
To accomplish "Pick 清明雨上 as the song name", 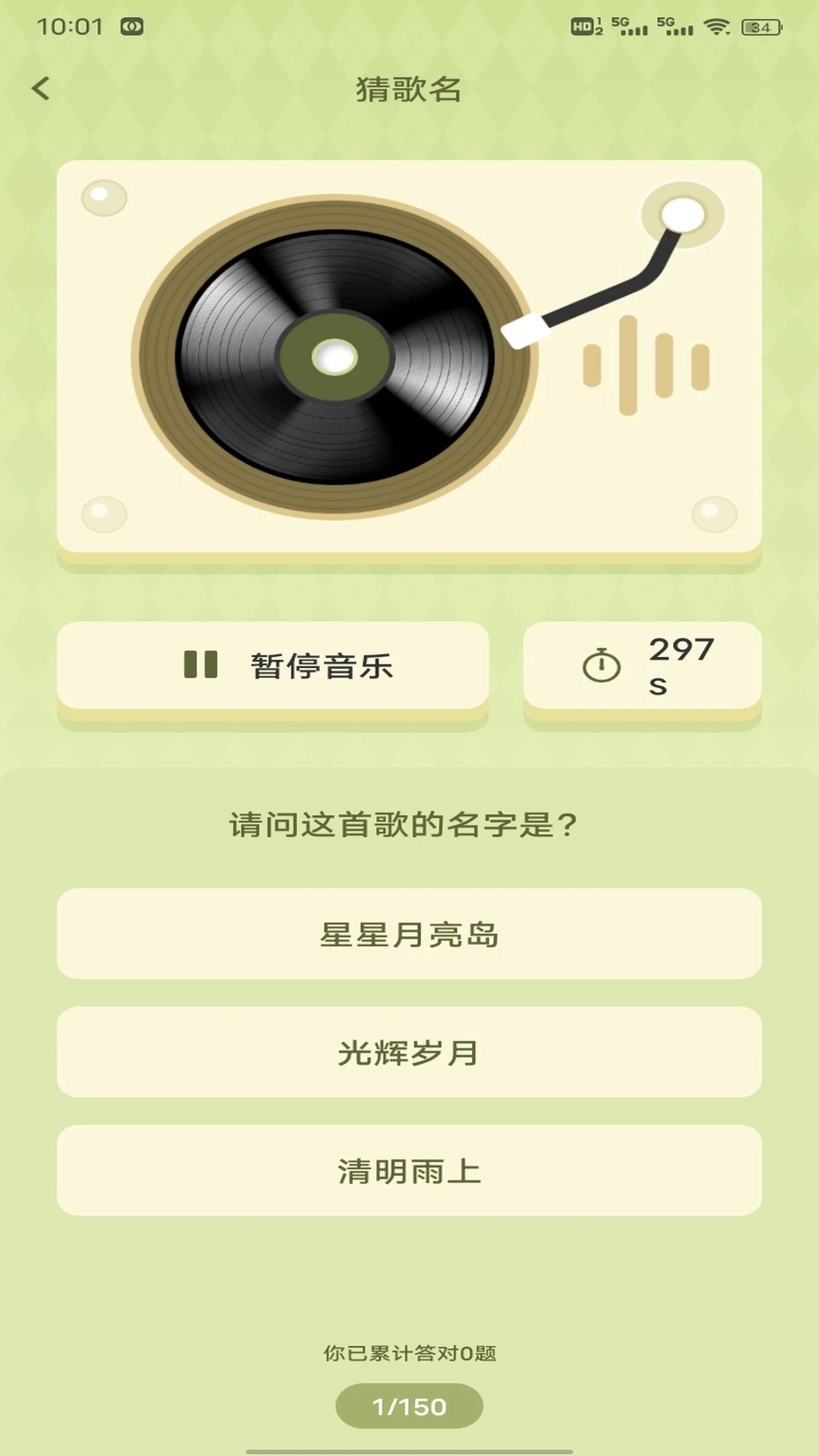I will [x=409, y=1170].
